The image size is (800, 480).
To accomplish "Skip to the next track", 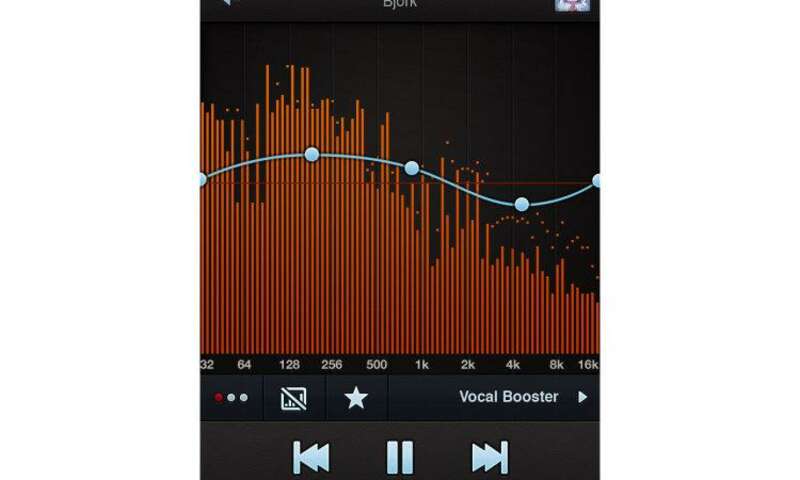I will 489,457.
